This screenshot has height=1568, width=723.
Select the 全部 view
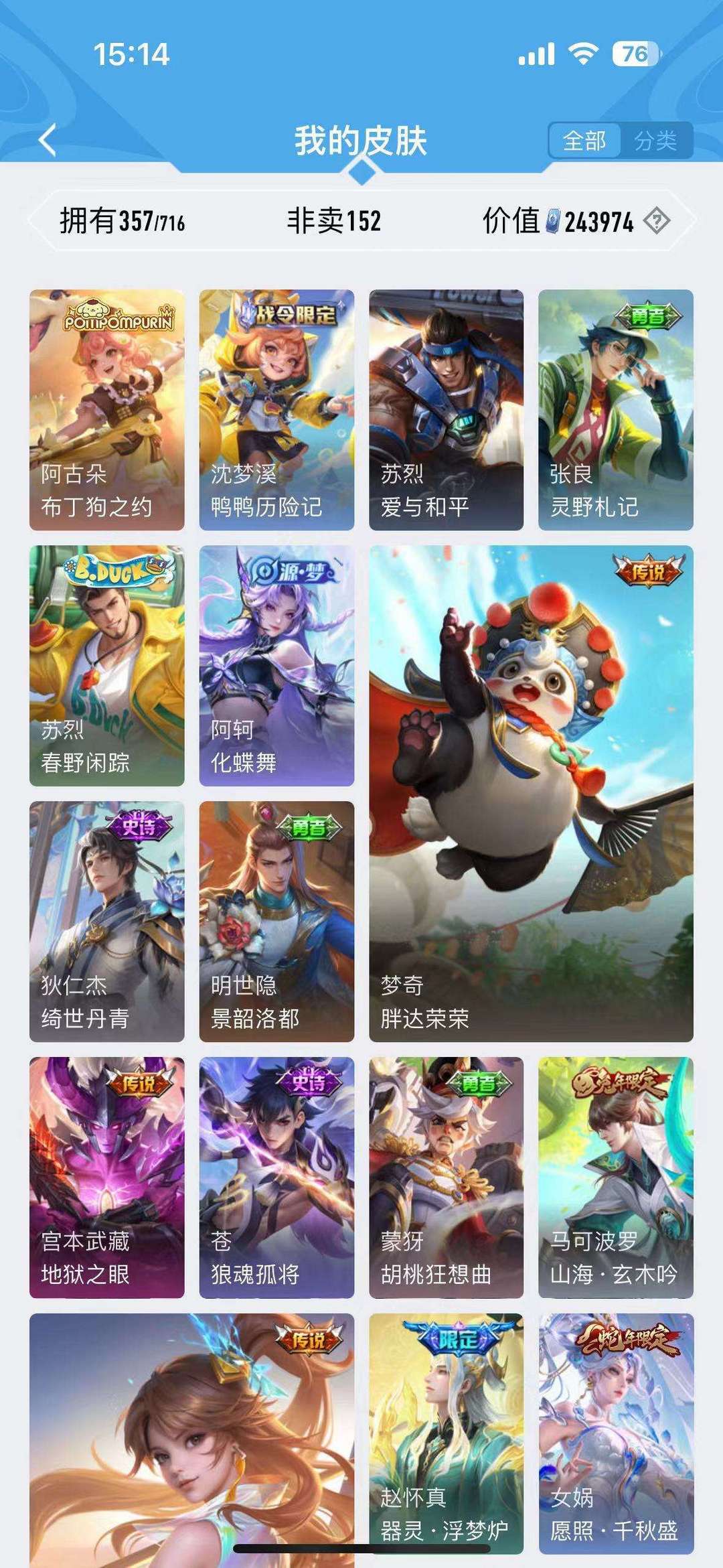584,141
